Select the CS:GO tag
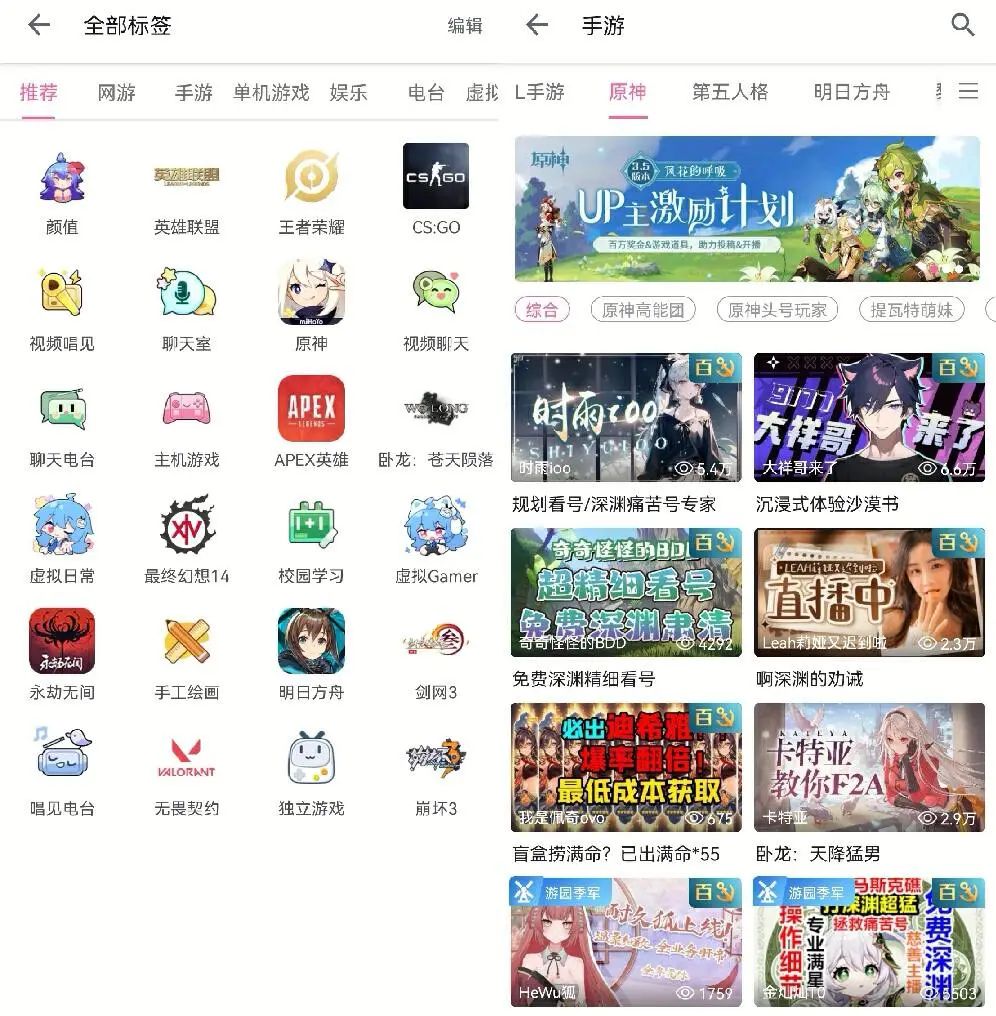Viewport: 996px width, 1016px height. pyautogui.click(x=436, y=190)
